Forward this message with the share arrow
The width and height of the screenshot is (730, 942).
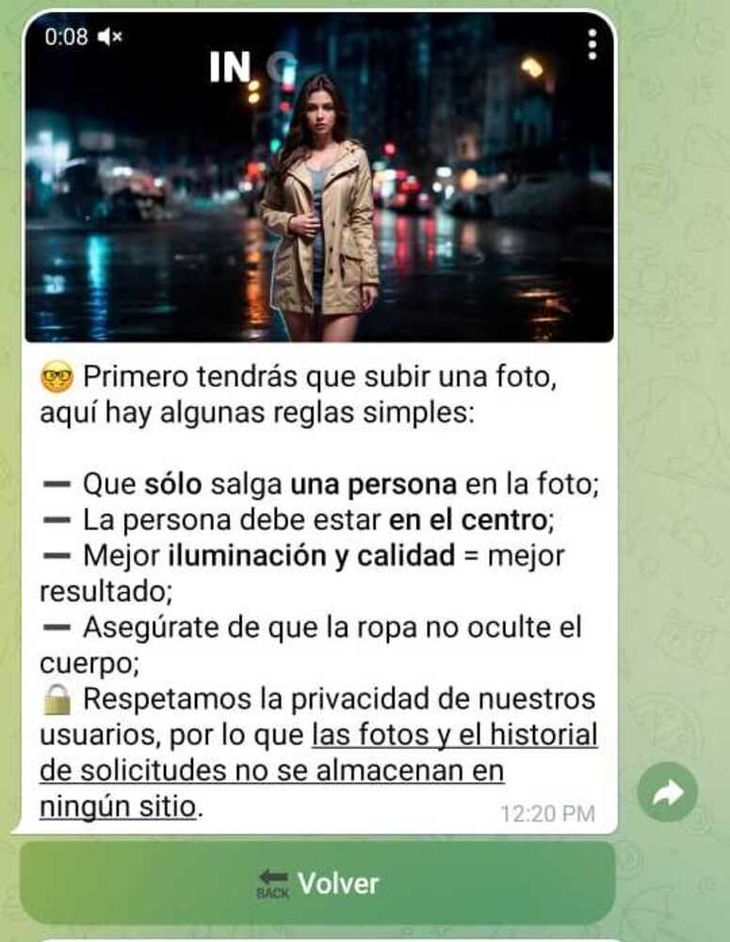coord(667,792)
